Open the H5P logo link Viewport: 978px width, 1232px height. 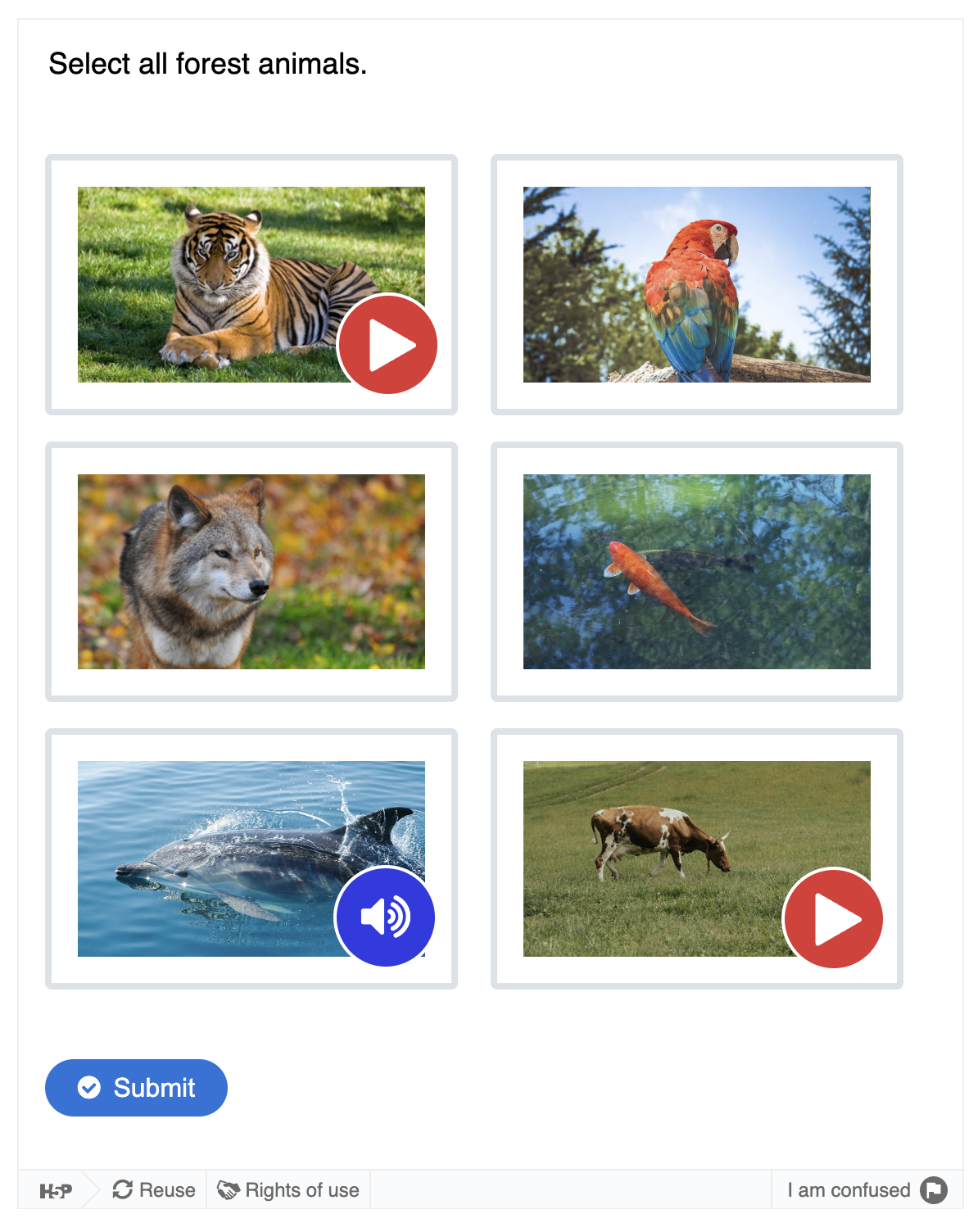click(56, 1190)
